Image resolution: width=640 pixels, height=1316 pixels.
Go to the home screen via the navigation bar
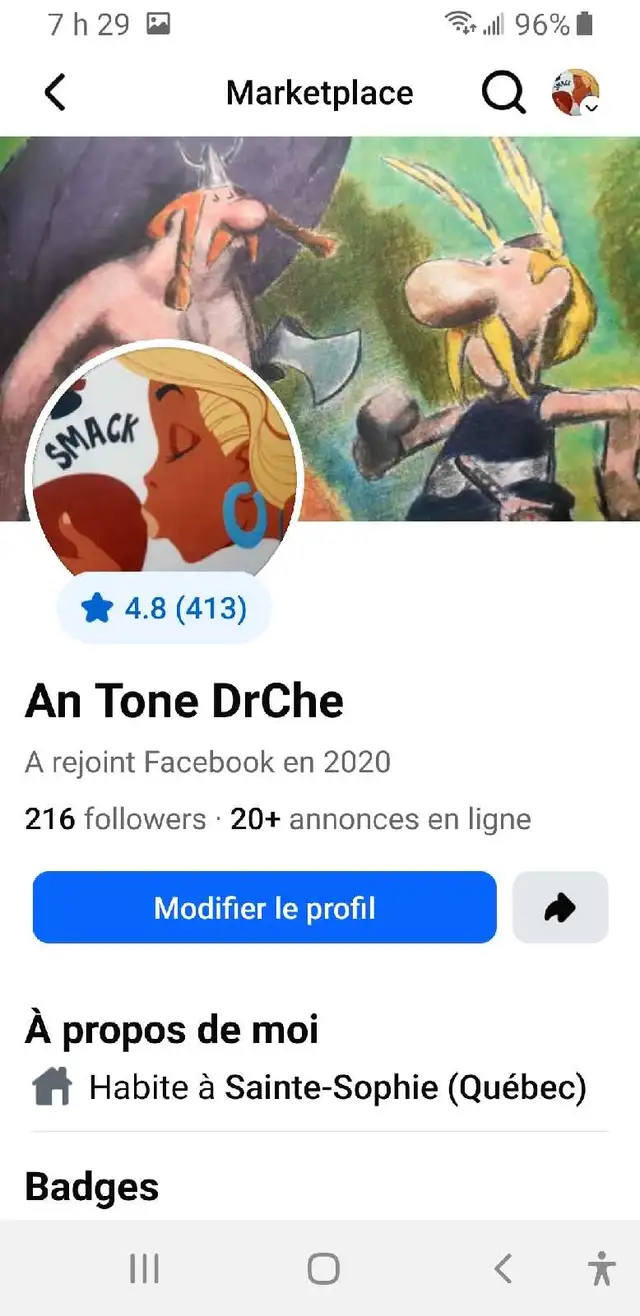coord(323,1269)
